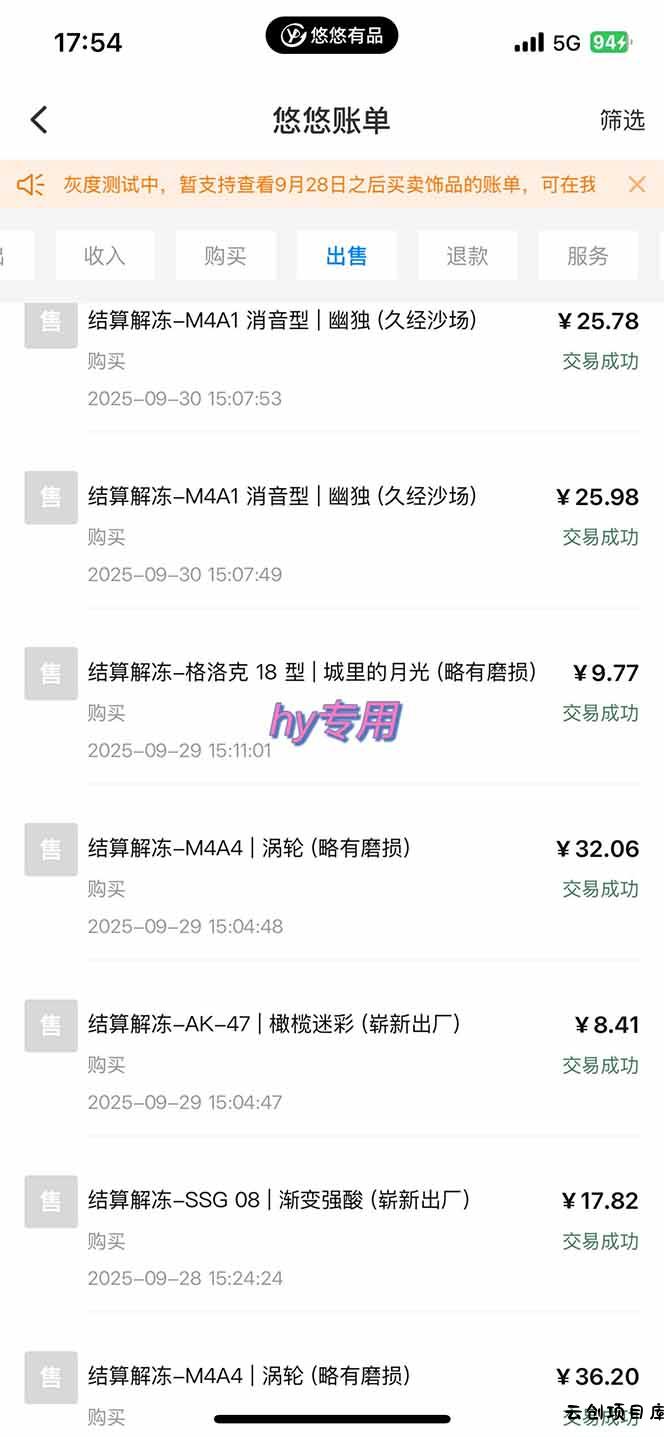Open the 筛选 filter option
664x1437 pixels.
(x=622, y=120)
